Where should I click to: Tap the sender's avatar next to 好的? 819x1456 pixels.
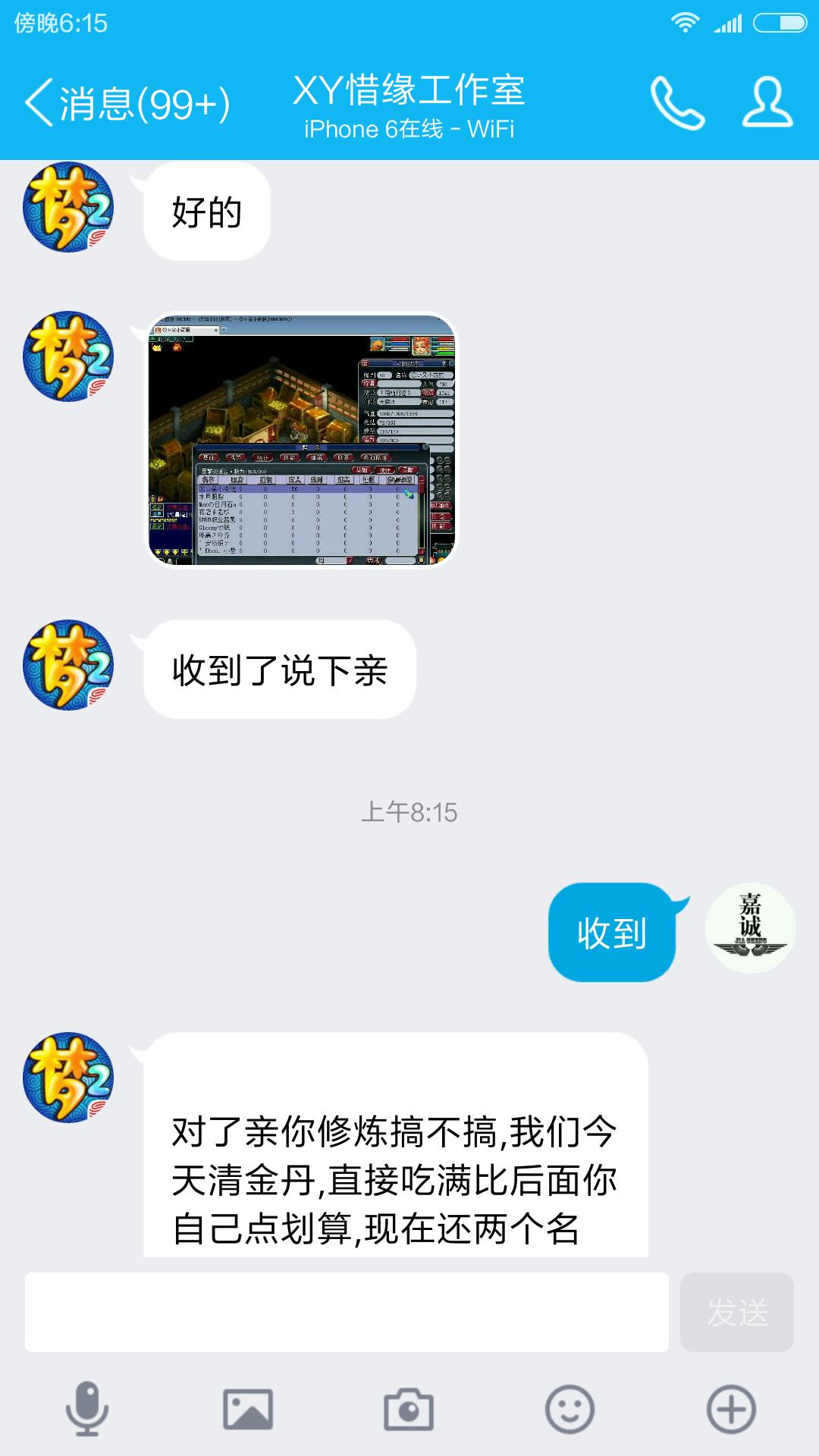point(68,208)
